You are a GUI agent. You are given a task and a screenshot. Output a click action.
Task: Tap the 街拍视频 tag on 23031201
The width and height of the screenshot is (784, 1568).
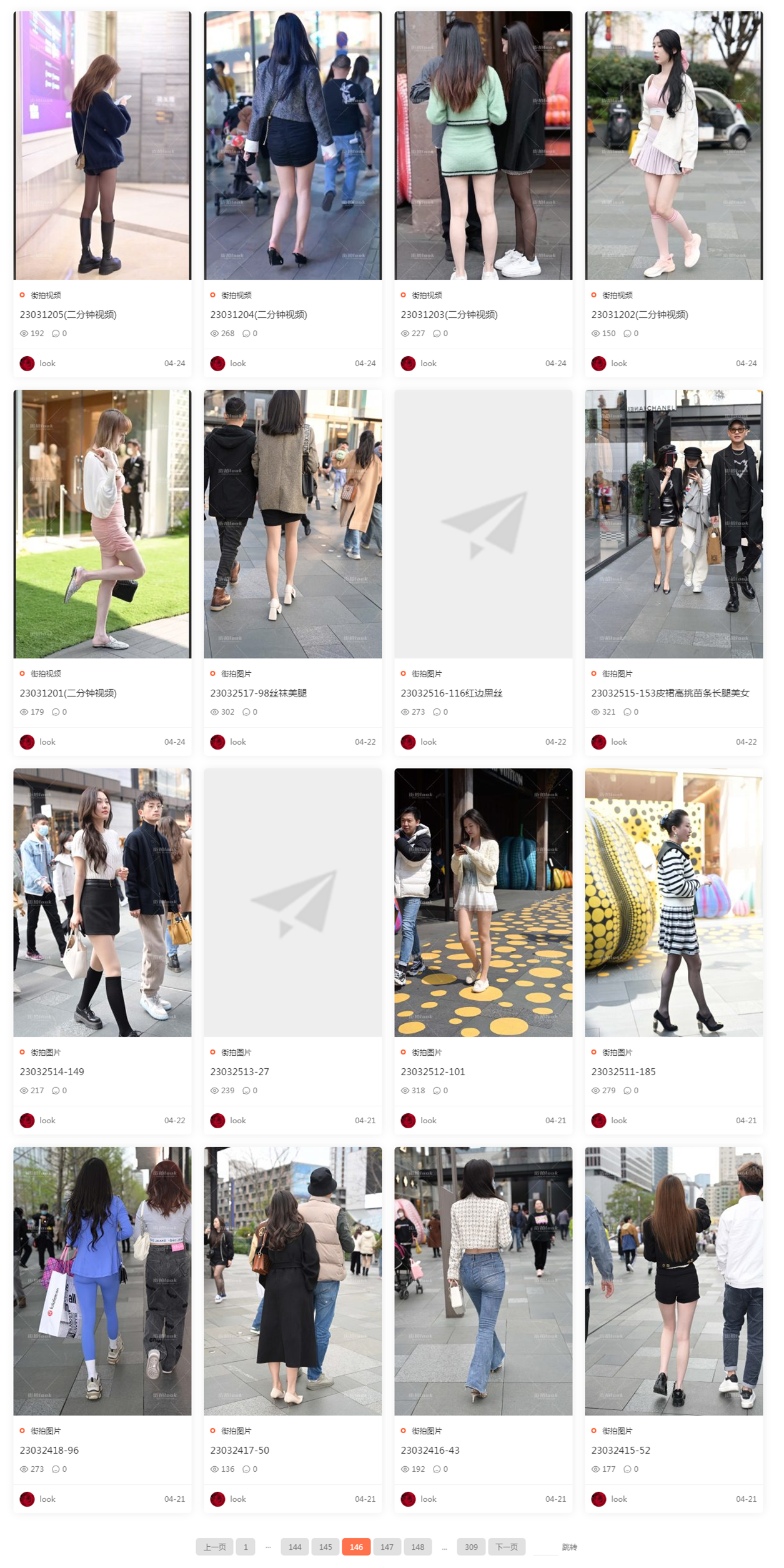46,673
